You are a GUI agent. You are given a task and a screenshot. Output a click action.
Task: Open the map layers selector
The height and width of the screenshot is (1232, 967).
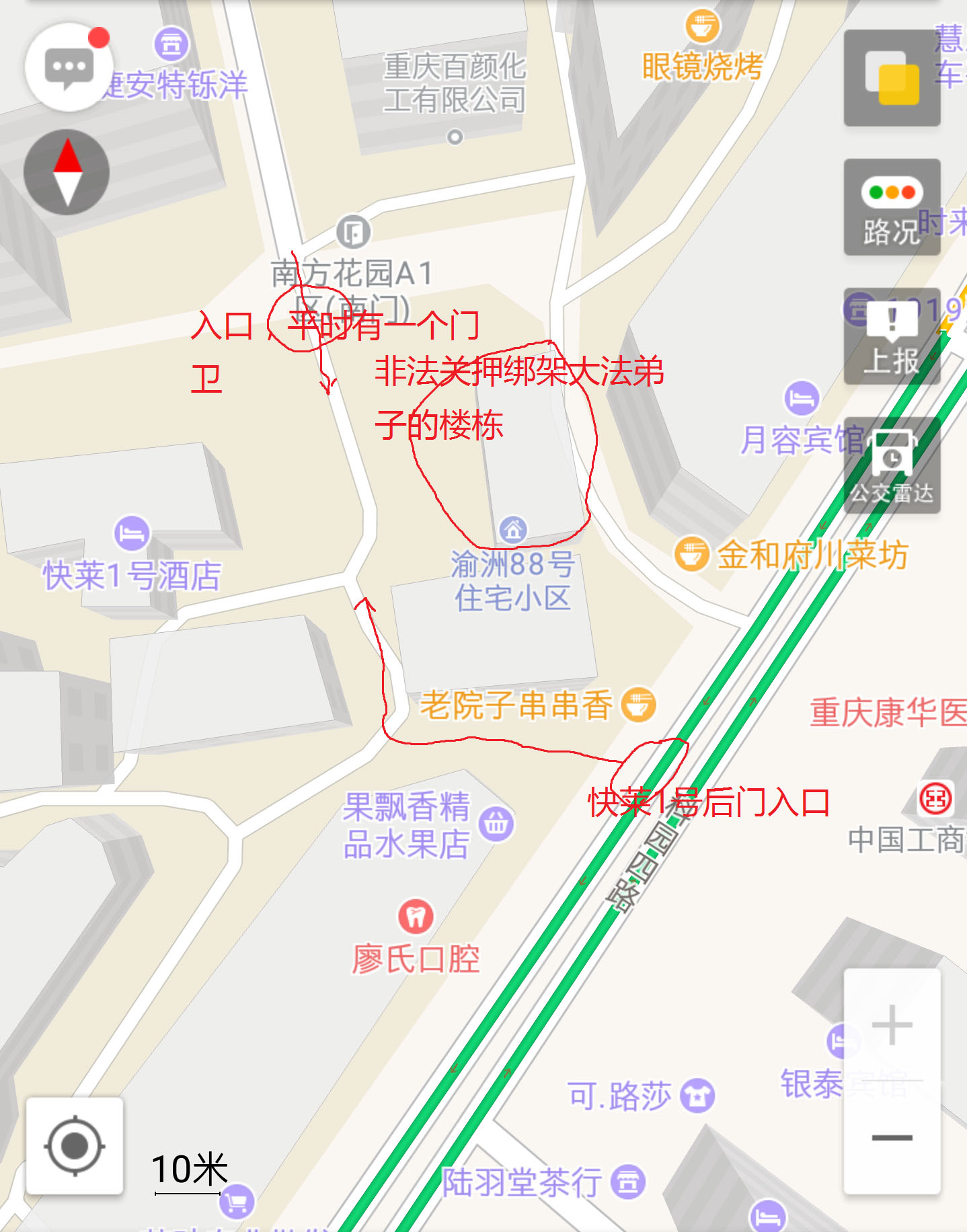892,78
